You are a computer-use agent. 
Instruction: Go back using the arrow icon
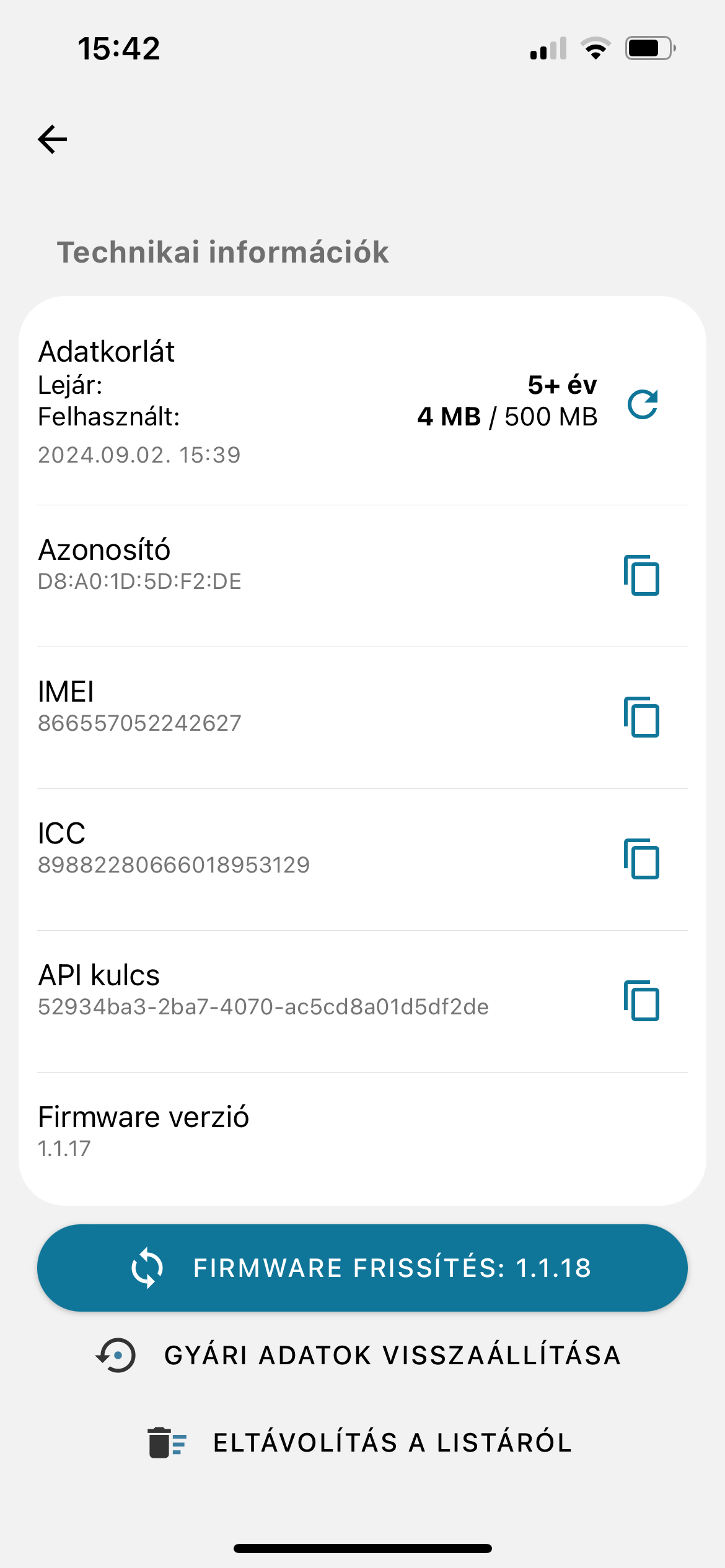pos(53,139)
